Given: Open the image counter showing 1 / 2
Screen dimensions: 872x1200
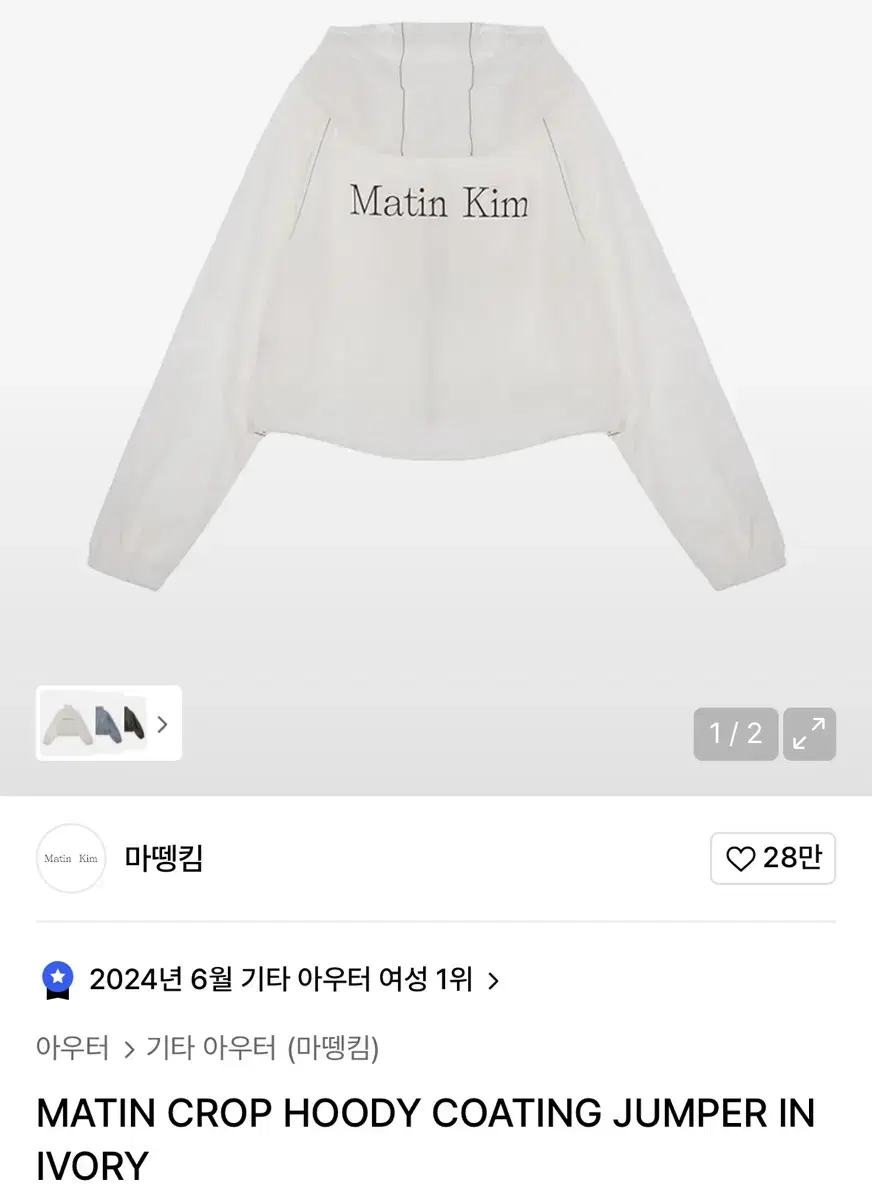Looking at the screenshot, I should click(736, 733).
